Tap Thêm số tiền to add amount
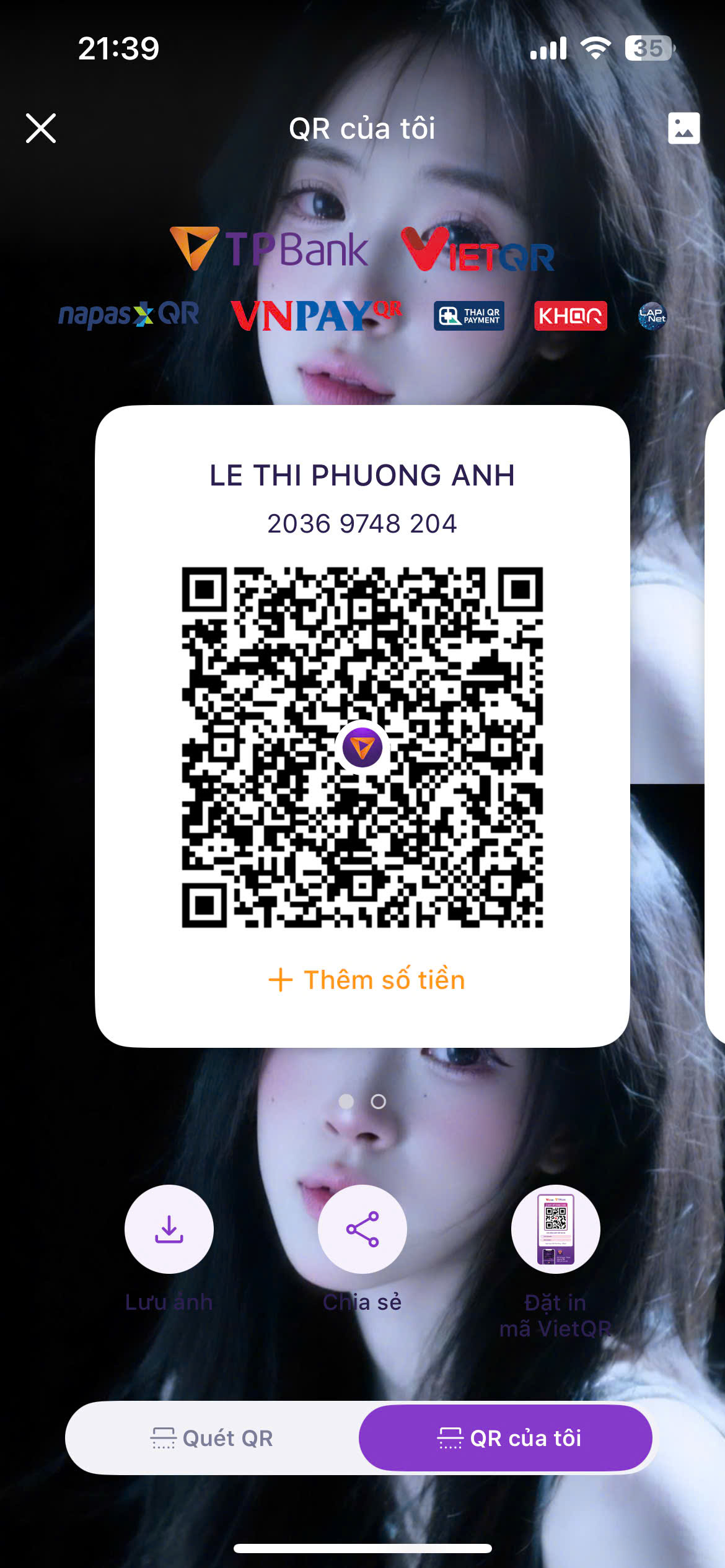725x1568 pixels. 367,980
